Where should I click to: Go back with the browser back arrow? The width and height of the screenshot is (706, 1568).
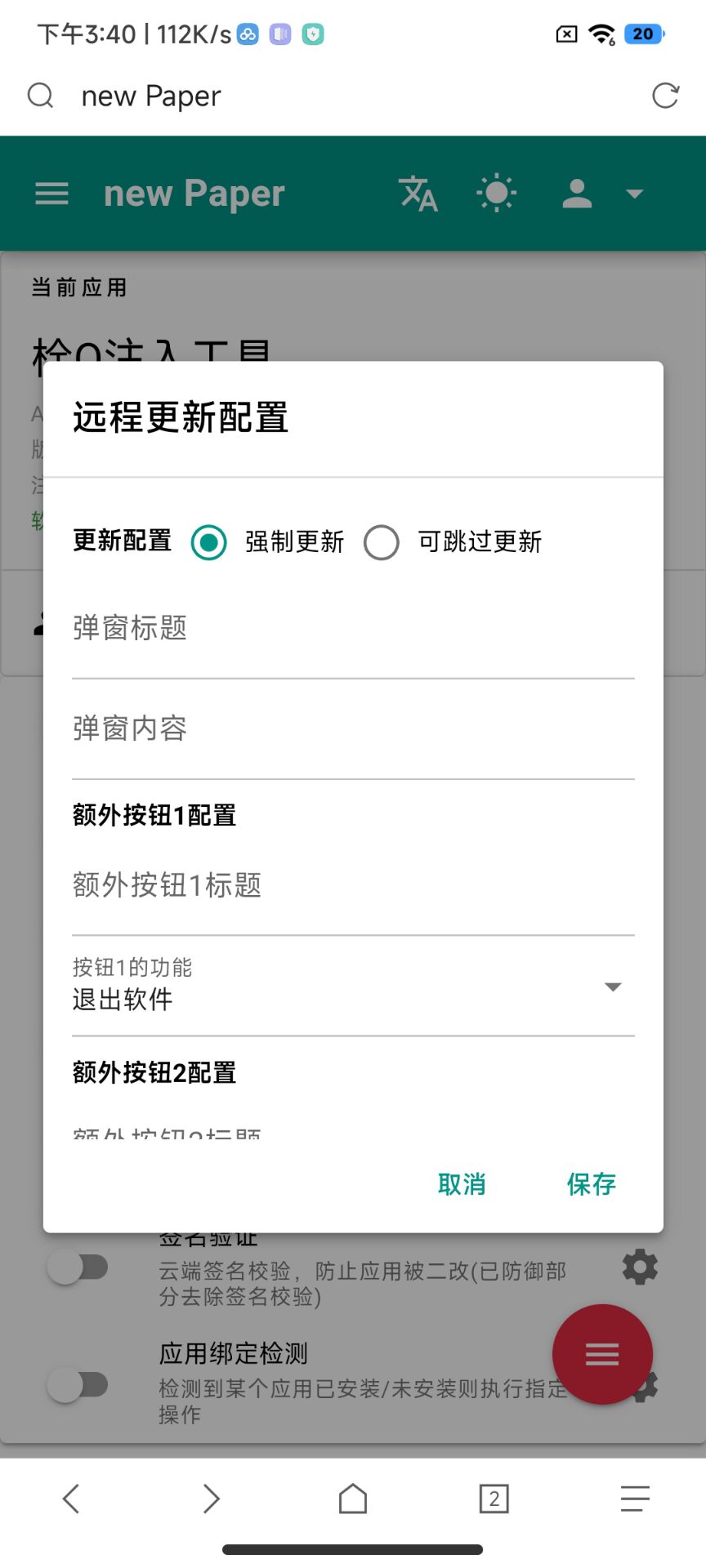click(71, 1498)
